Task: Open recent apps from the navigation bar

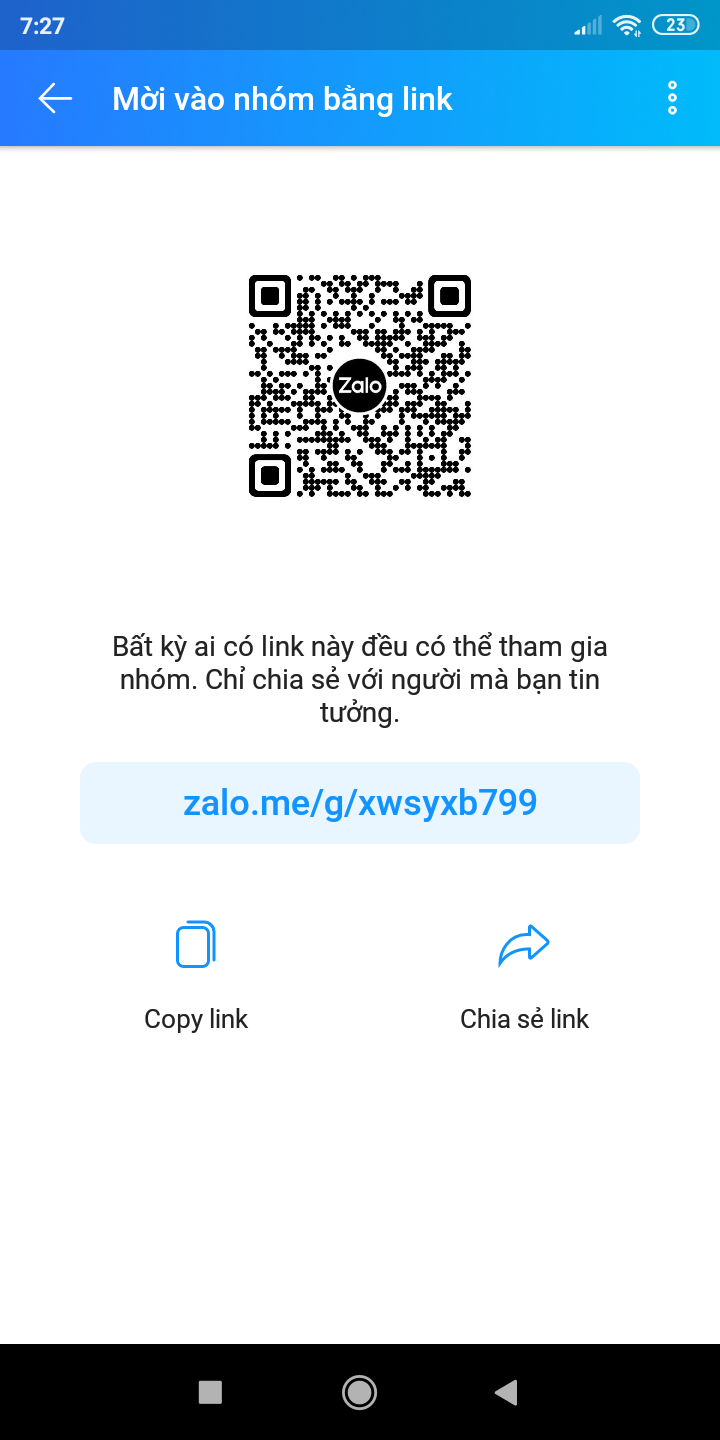Action: point(210,1391)
